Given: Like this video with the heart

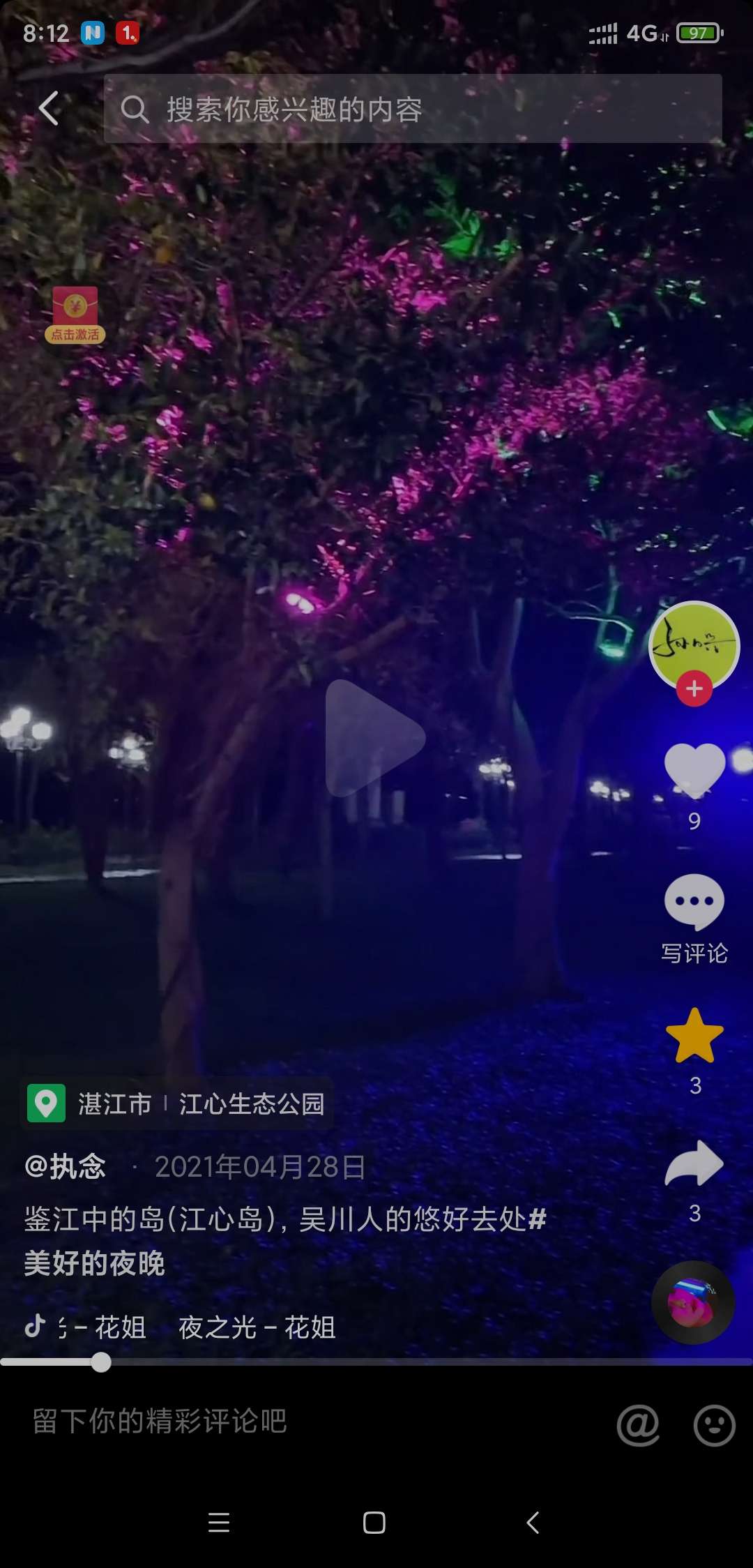Looking at the screenshot, I should point(694,770).
